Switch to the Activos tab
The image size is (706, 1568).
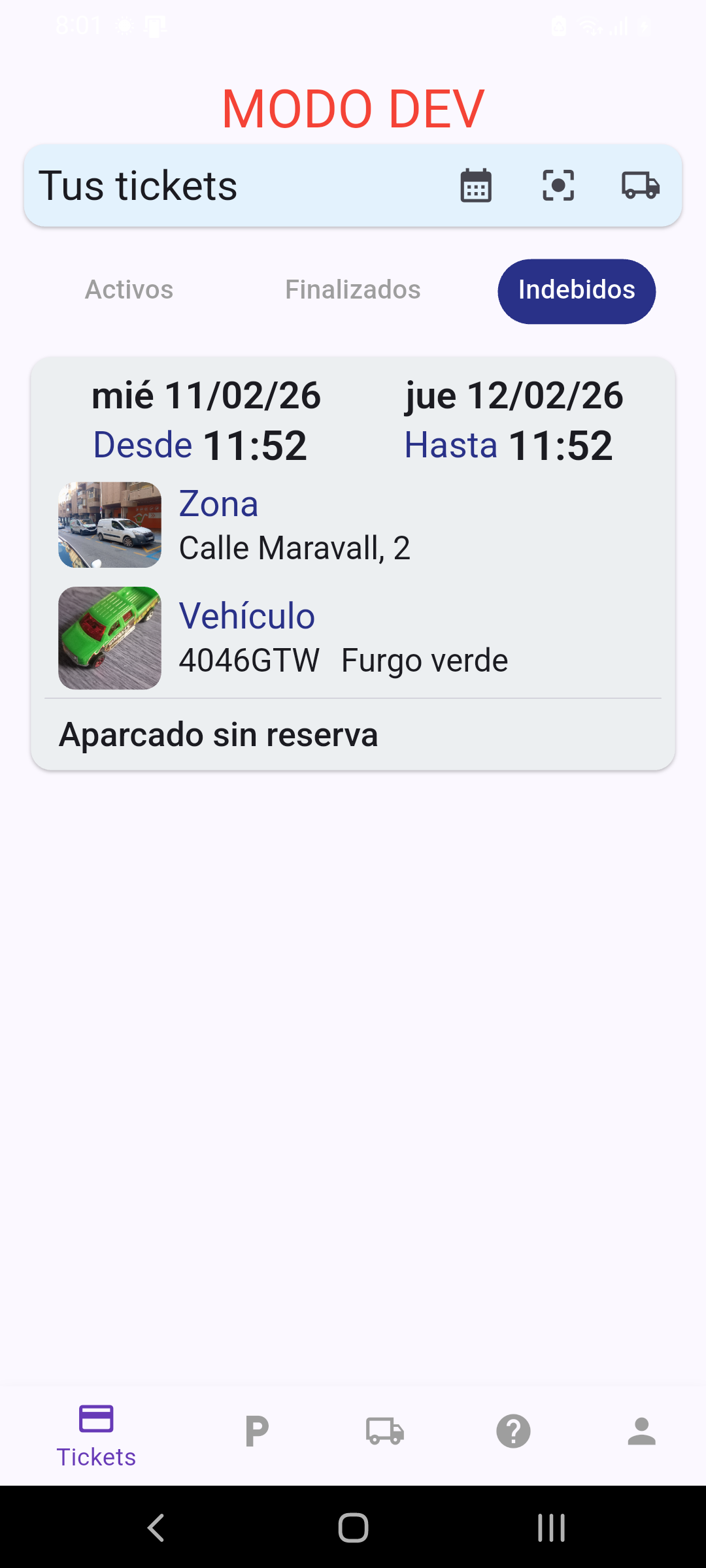[x=129, y=290]
